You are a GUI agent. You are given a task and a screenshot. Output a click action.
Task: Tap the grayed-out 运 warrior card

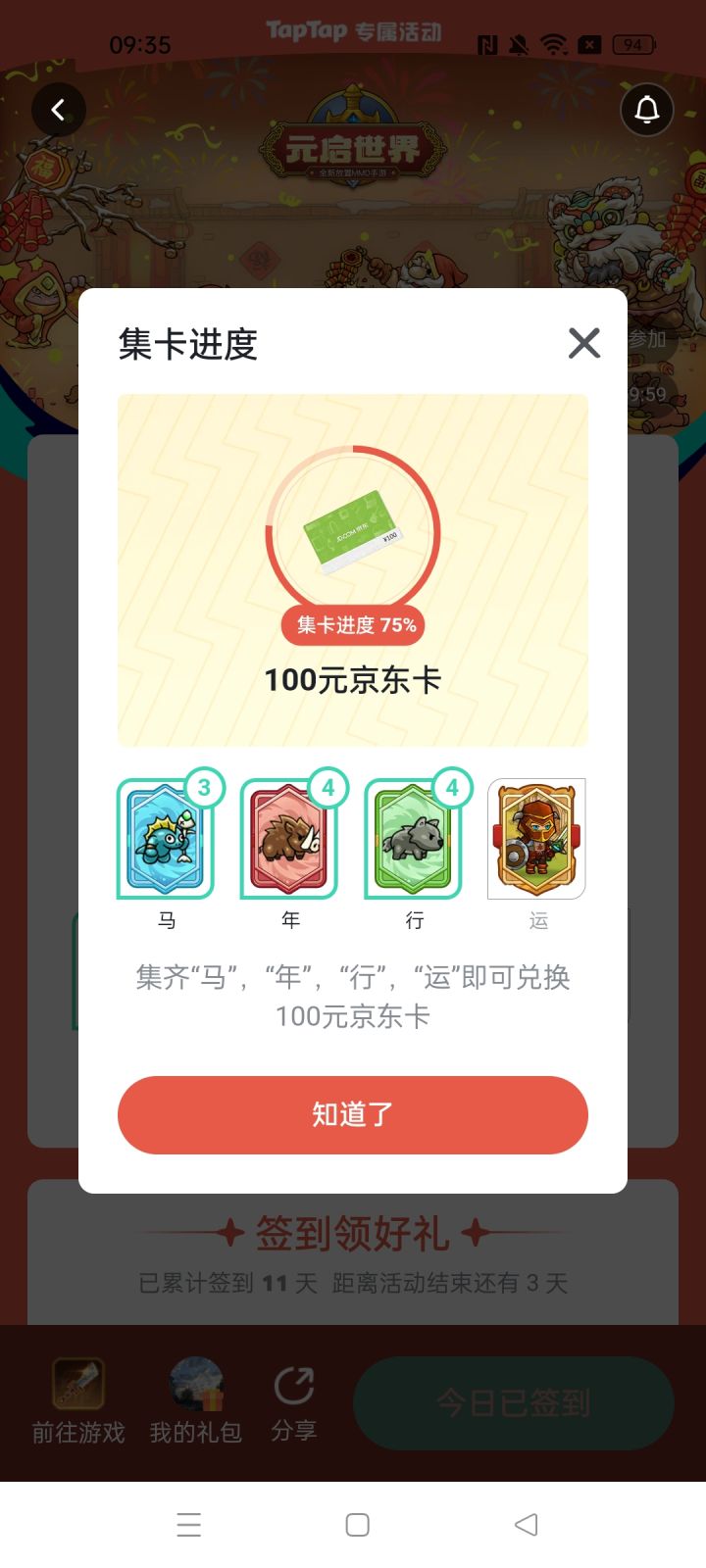click(x=537, y=838)
